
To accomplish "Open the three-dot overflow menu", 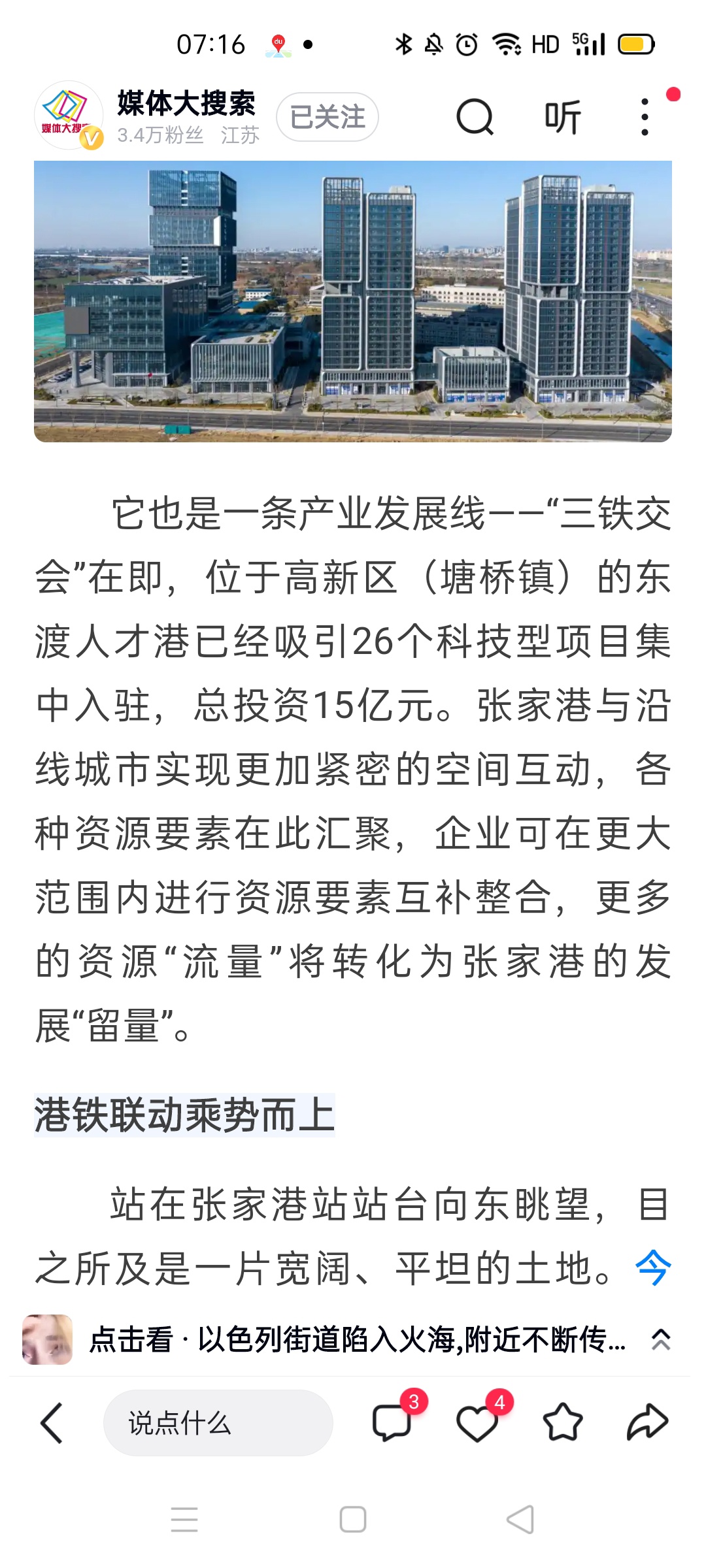I will [x=645, y=117].
